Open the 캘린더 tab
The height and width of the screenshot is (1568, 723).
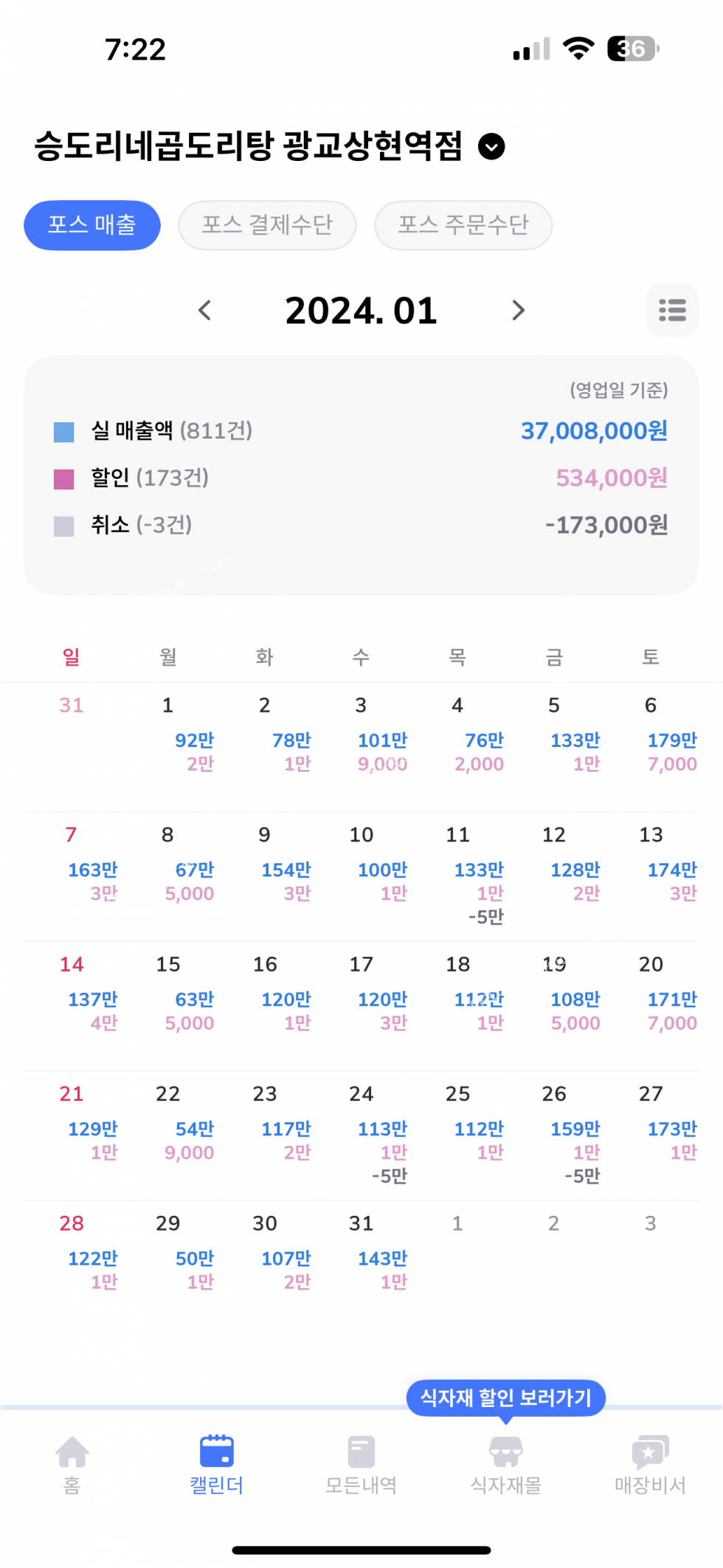click(x=217, y=1465)
